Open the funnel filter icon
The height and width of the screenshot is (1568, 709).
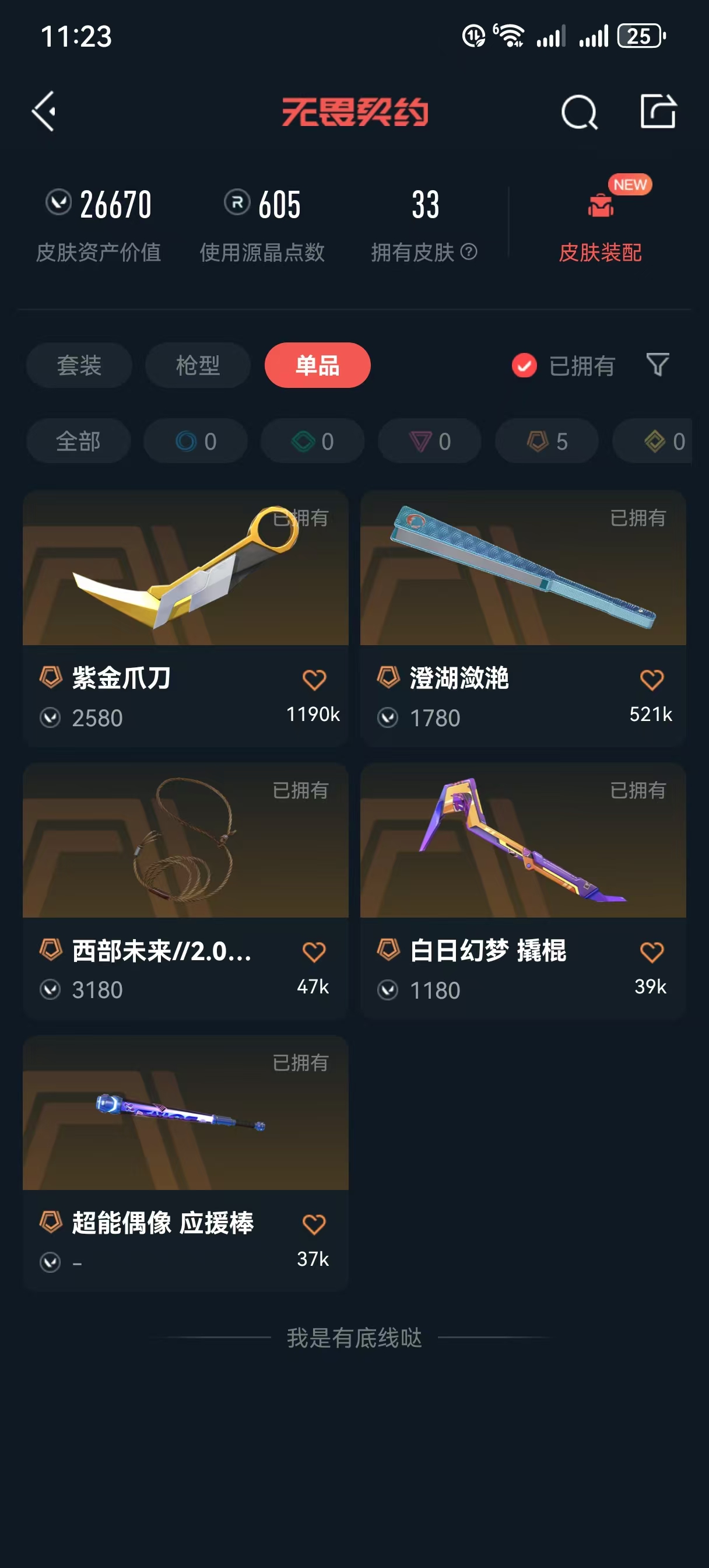(657, 365)
